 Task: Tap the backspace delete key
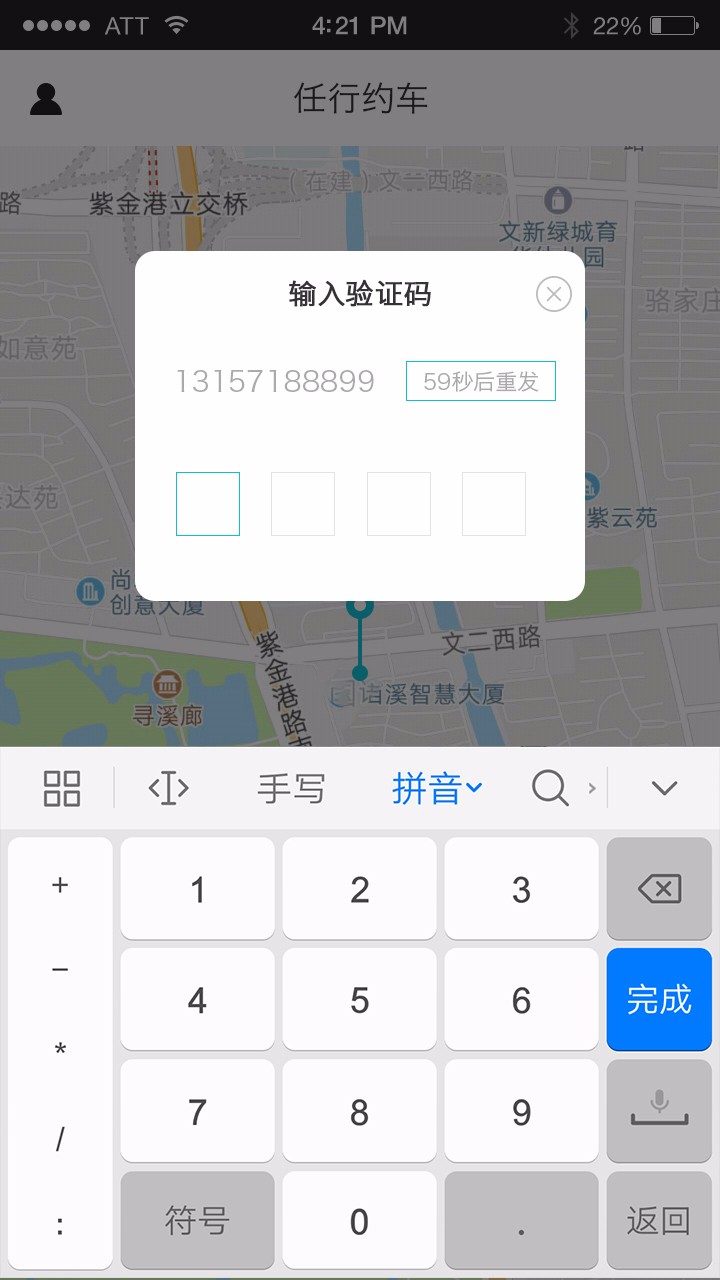point(659,888)
